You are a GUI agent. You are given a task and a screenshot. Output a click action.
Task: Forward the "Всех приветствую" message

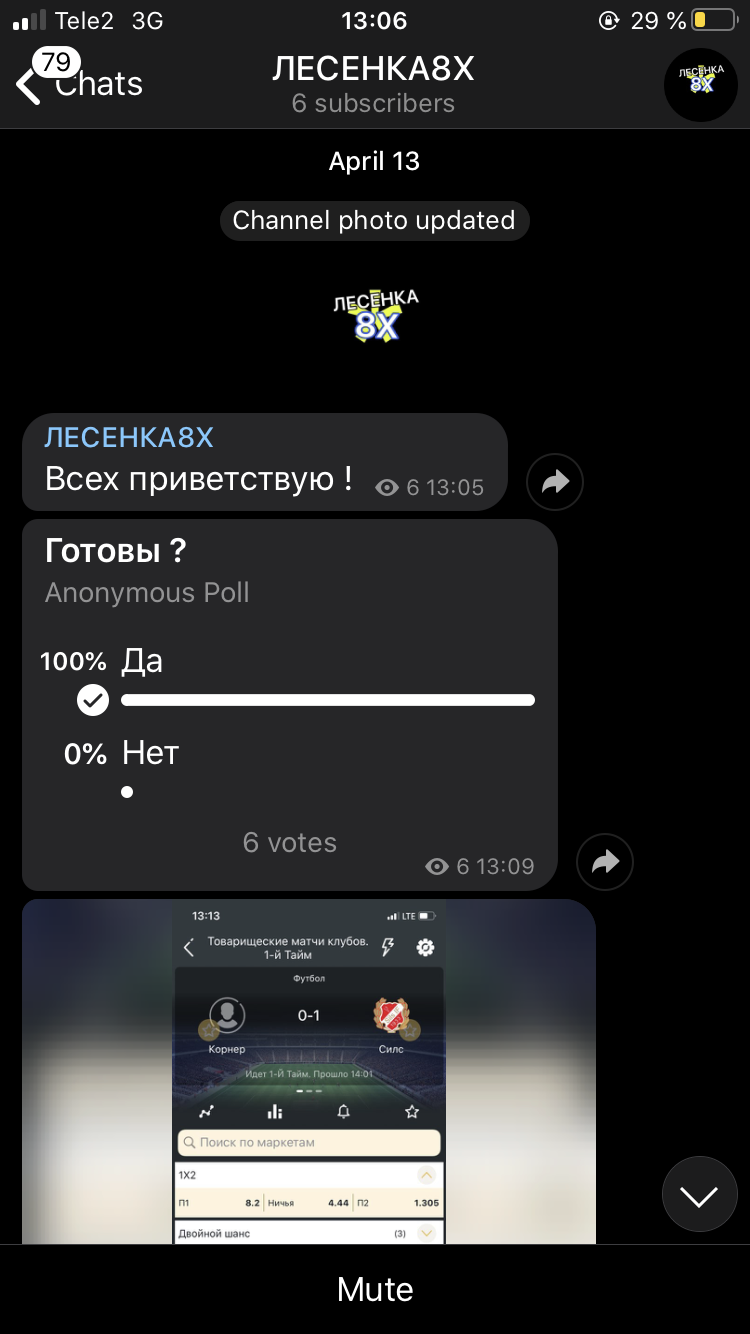[x=555, y=483]
